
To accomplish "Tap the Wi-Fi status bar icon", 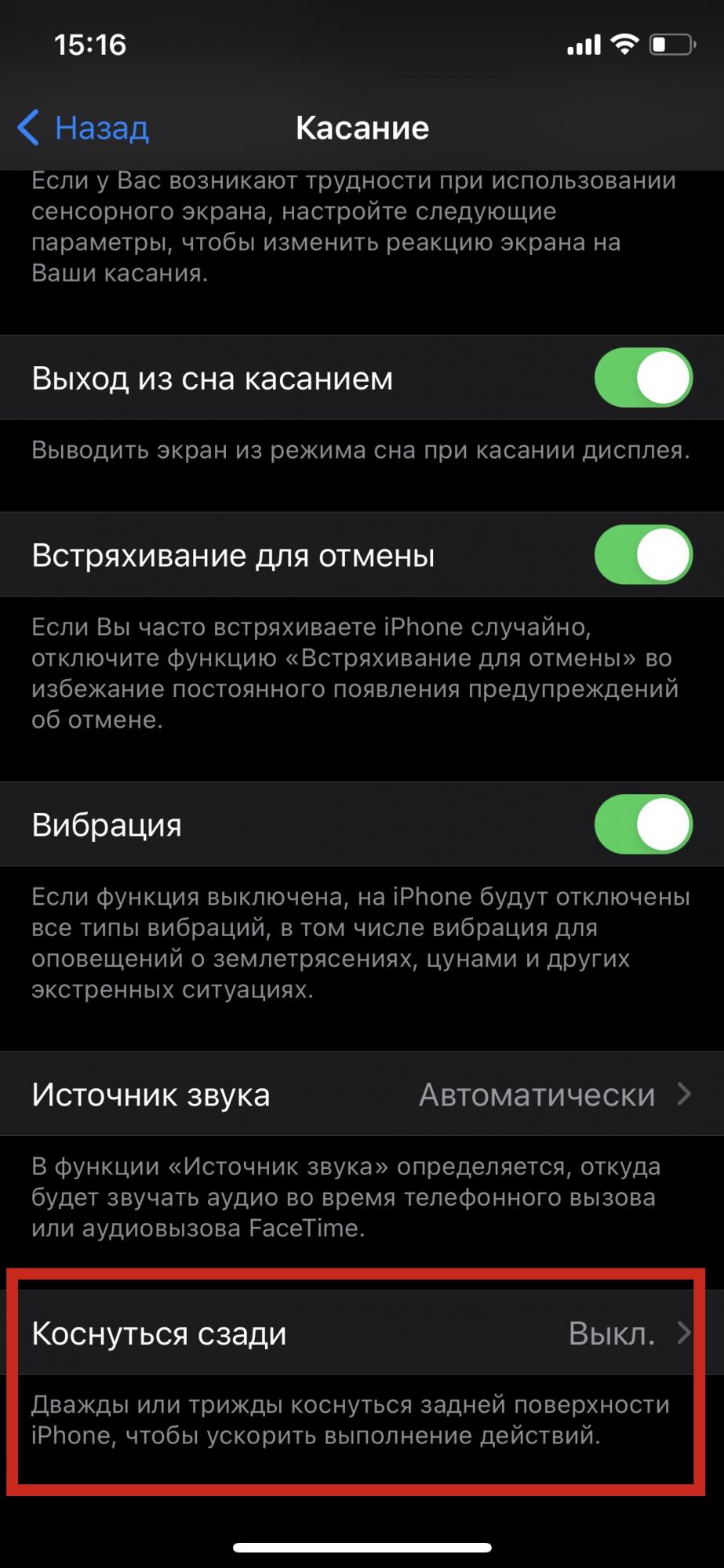I will (x=624, y=45).
